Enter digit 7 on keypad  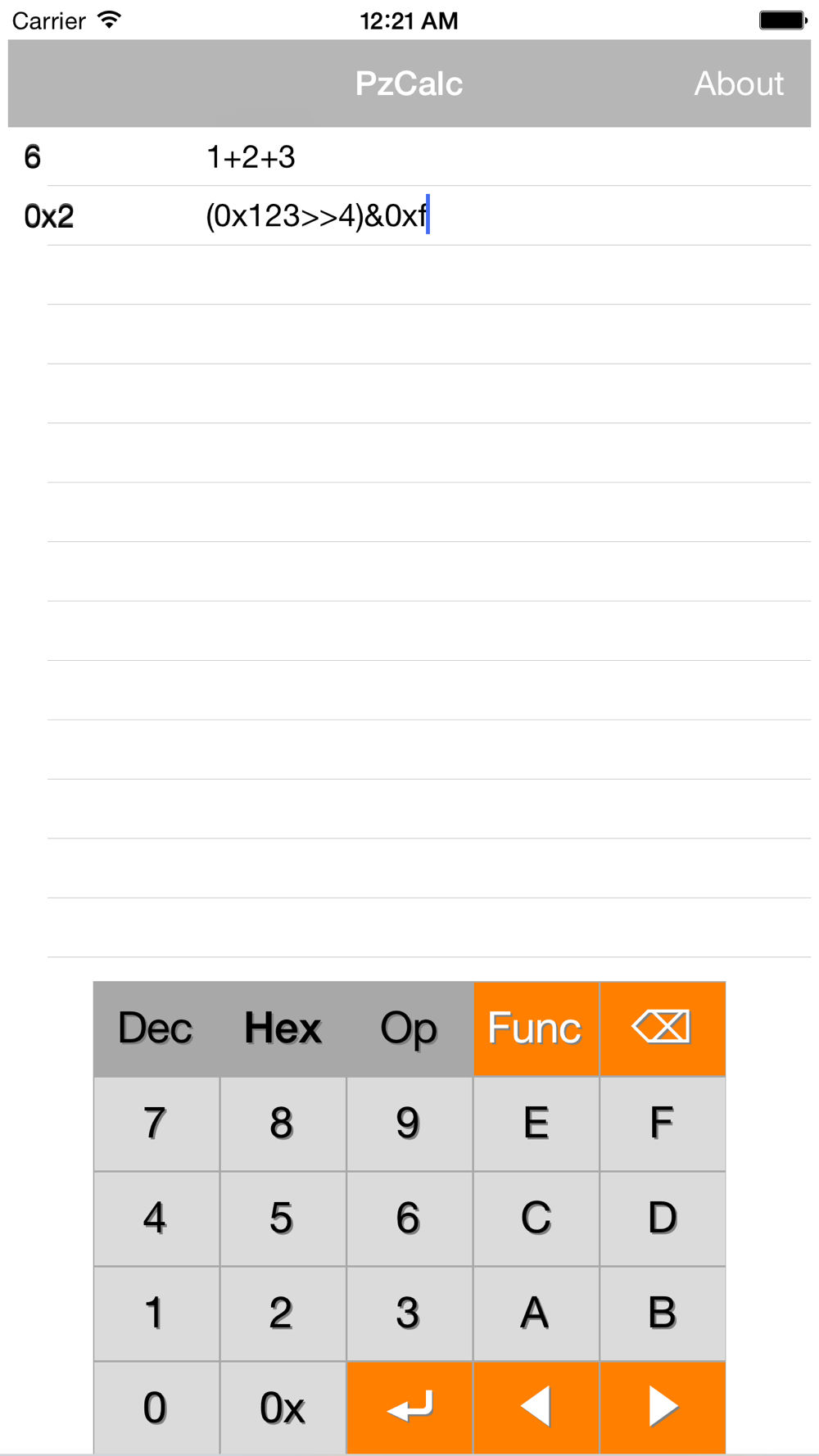(156, 1124)
